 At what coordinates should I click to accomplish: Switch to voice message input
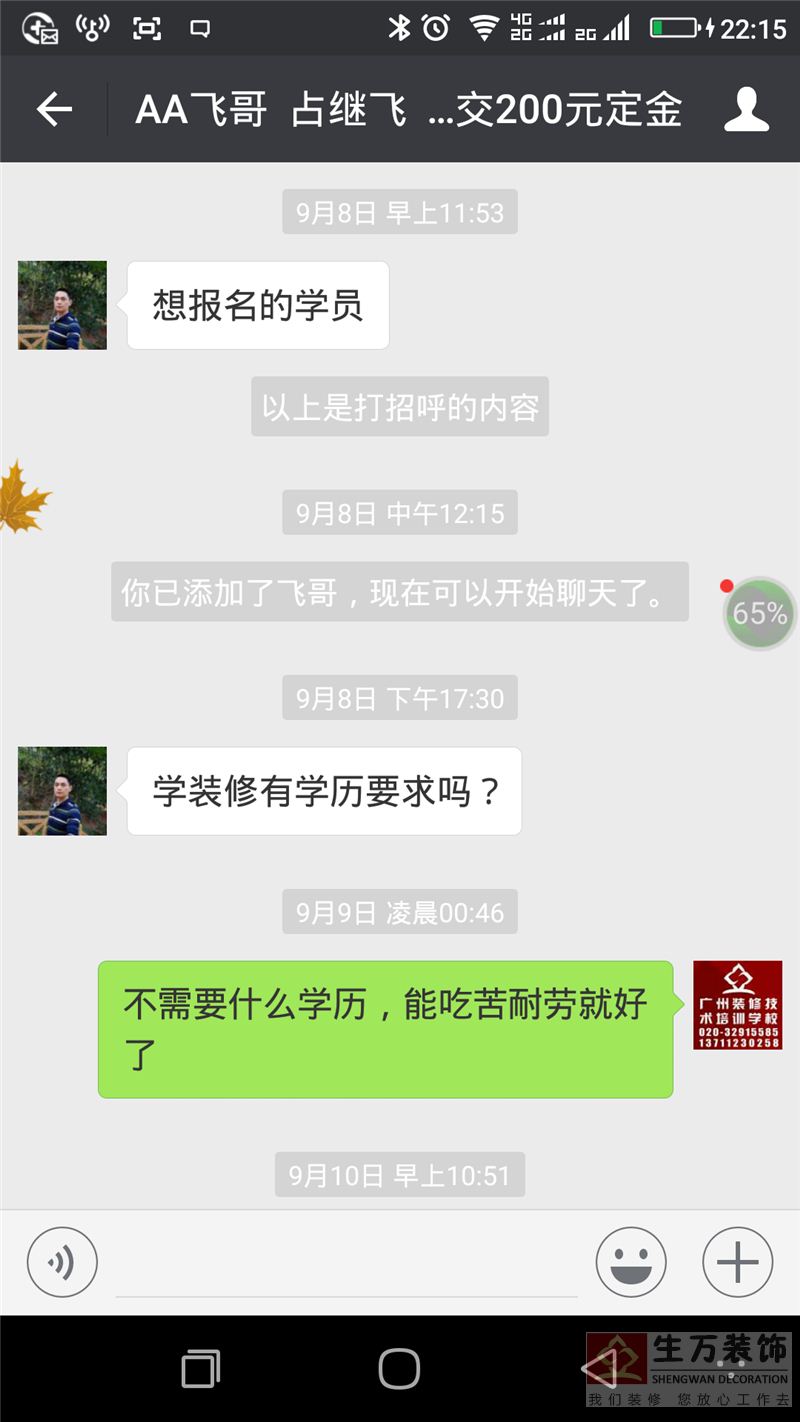tap(62, 1262)
